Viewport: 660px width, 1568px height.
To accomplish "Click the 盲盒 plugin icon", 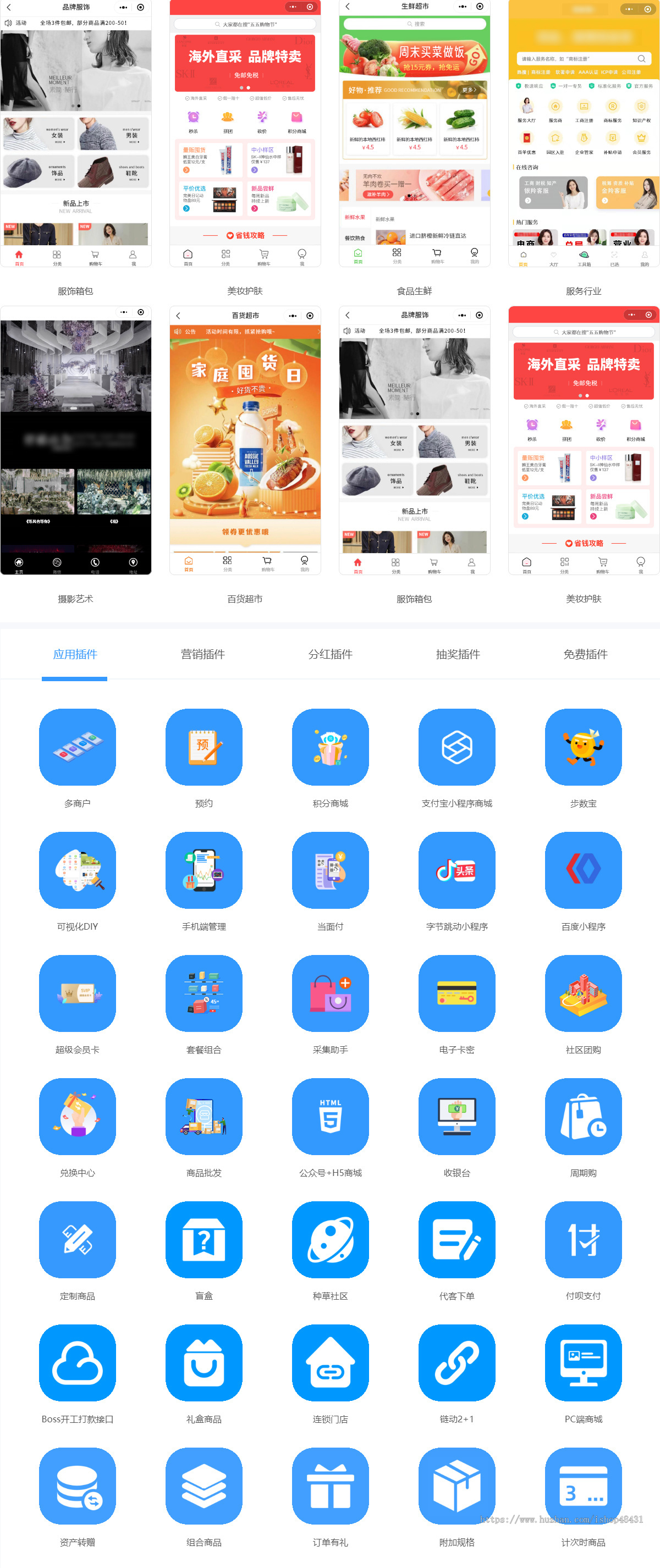I will 204,1240.
